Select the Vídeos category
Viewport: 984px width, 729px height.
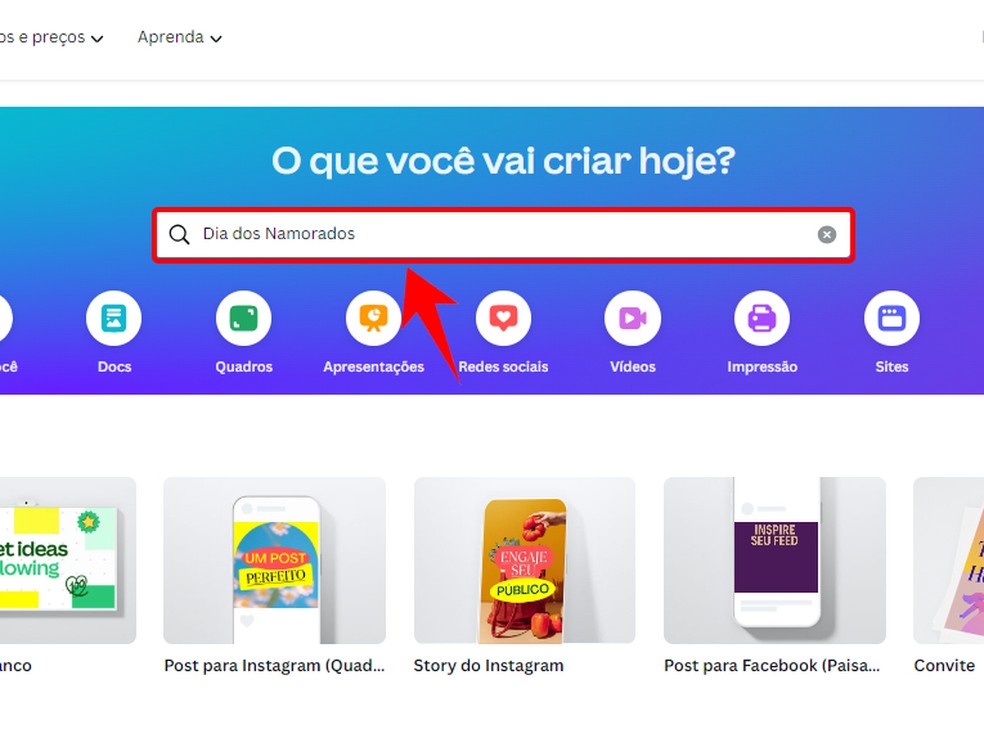point(633,320)
